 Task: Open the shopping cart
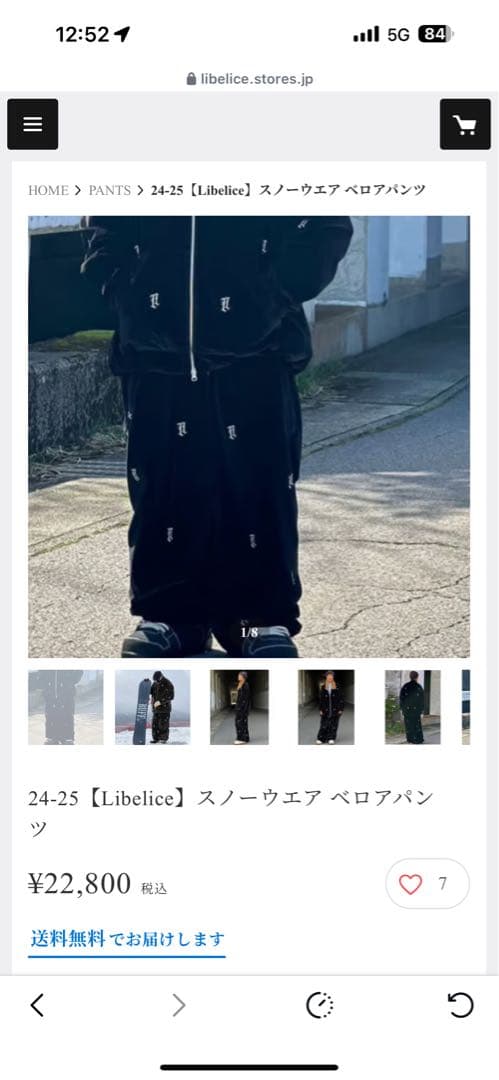tap(465, 124)
